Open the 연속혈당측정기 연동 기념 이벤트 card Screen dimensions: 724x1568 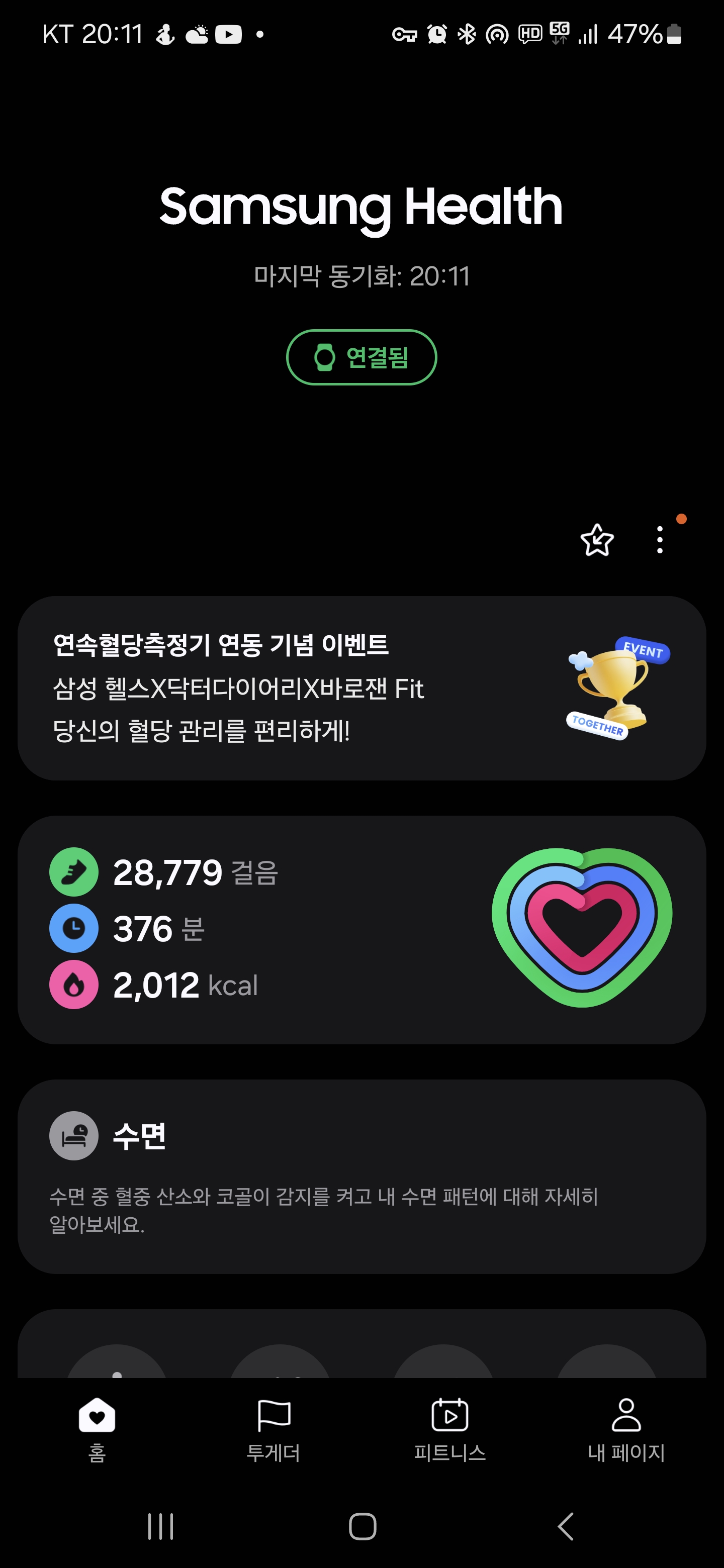click(361, 688)
